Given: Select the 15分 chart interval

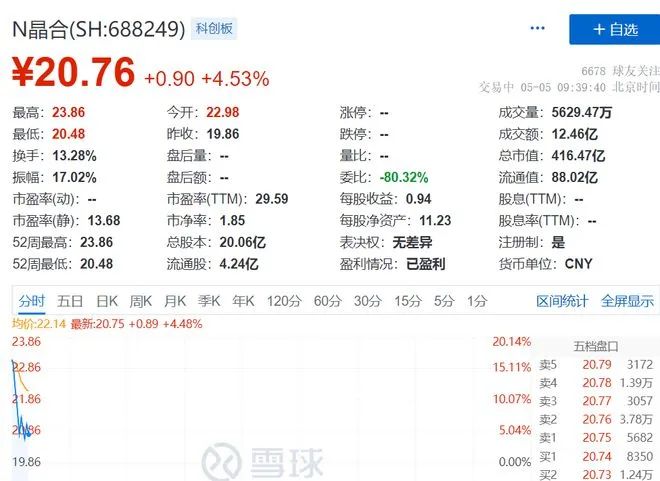Looking at the screenshot, I should point(407,301).
